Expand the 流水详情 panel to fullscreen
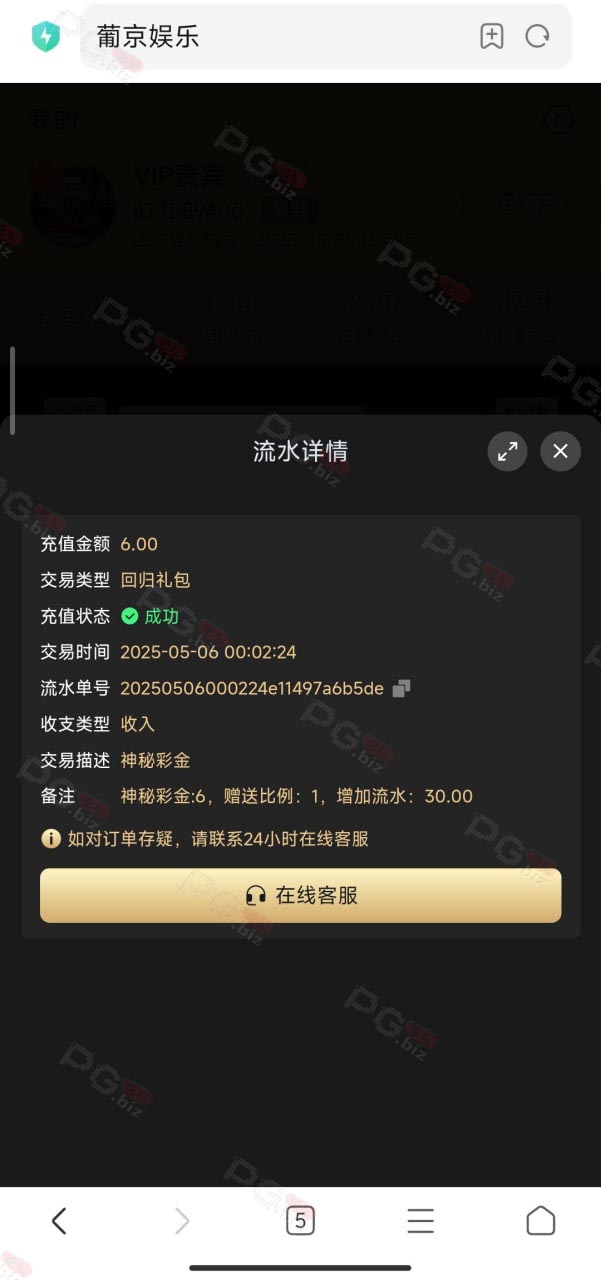 pyautogui.click(x=508, y=451)
